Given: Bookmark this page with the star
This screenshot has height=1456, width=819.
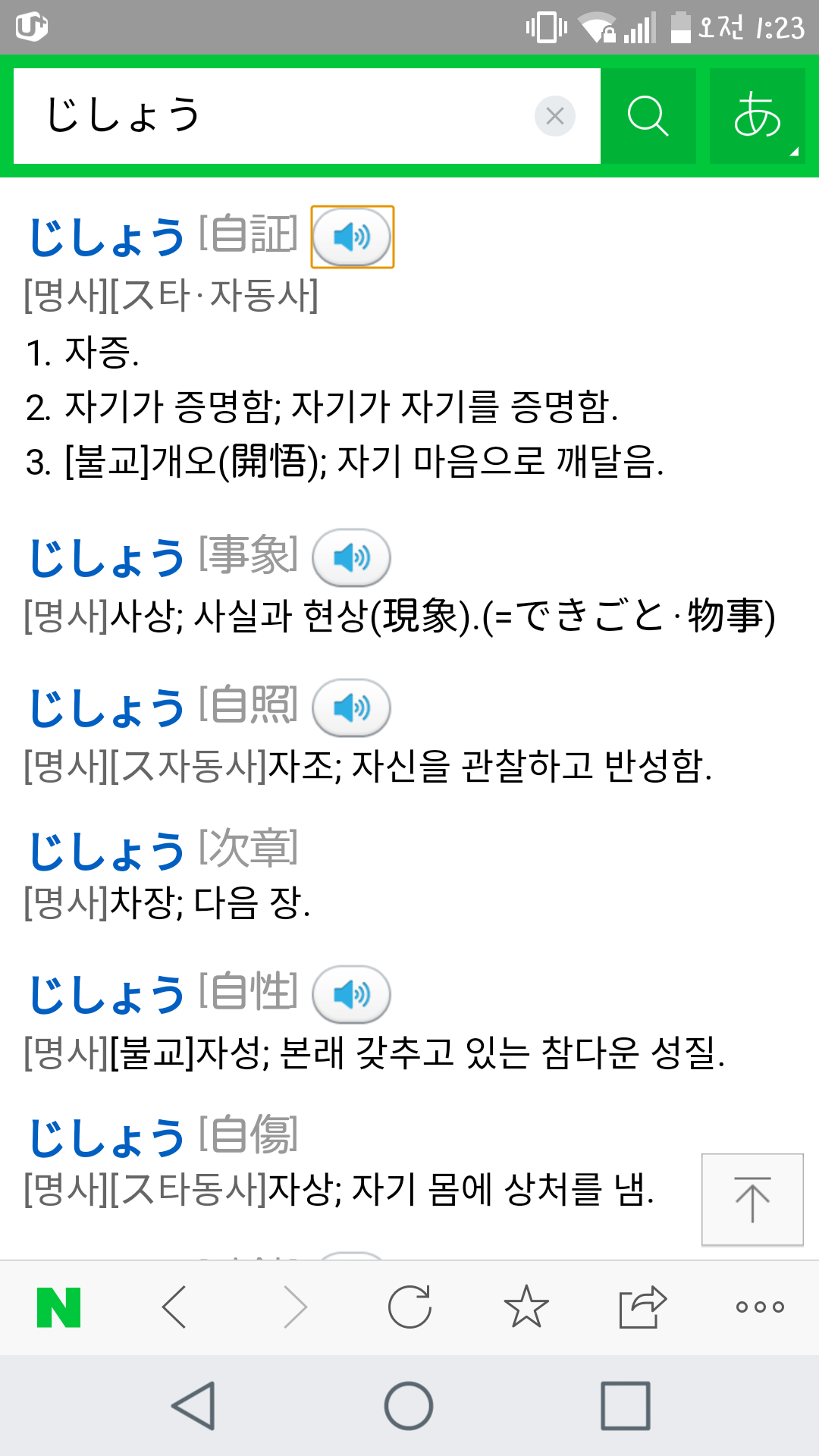Looking at the screenshot, I should (526, 1307).
